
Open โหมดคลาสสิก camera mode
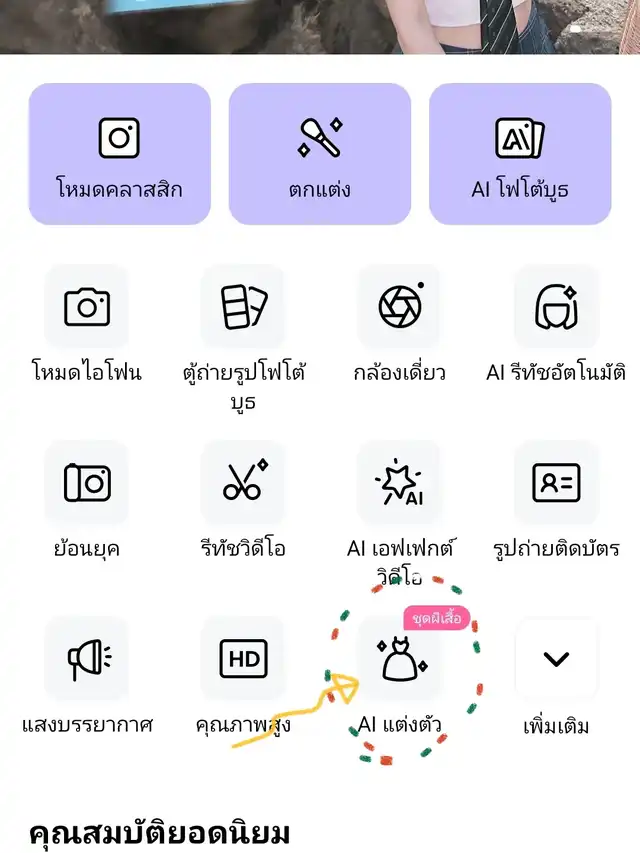(119, 153)
